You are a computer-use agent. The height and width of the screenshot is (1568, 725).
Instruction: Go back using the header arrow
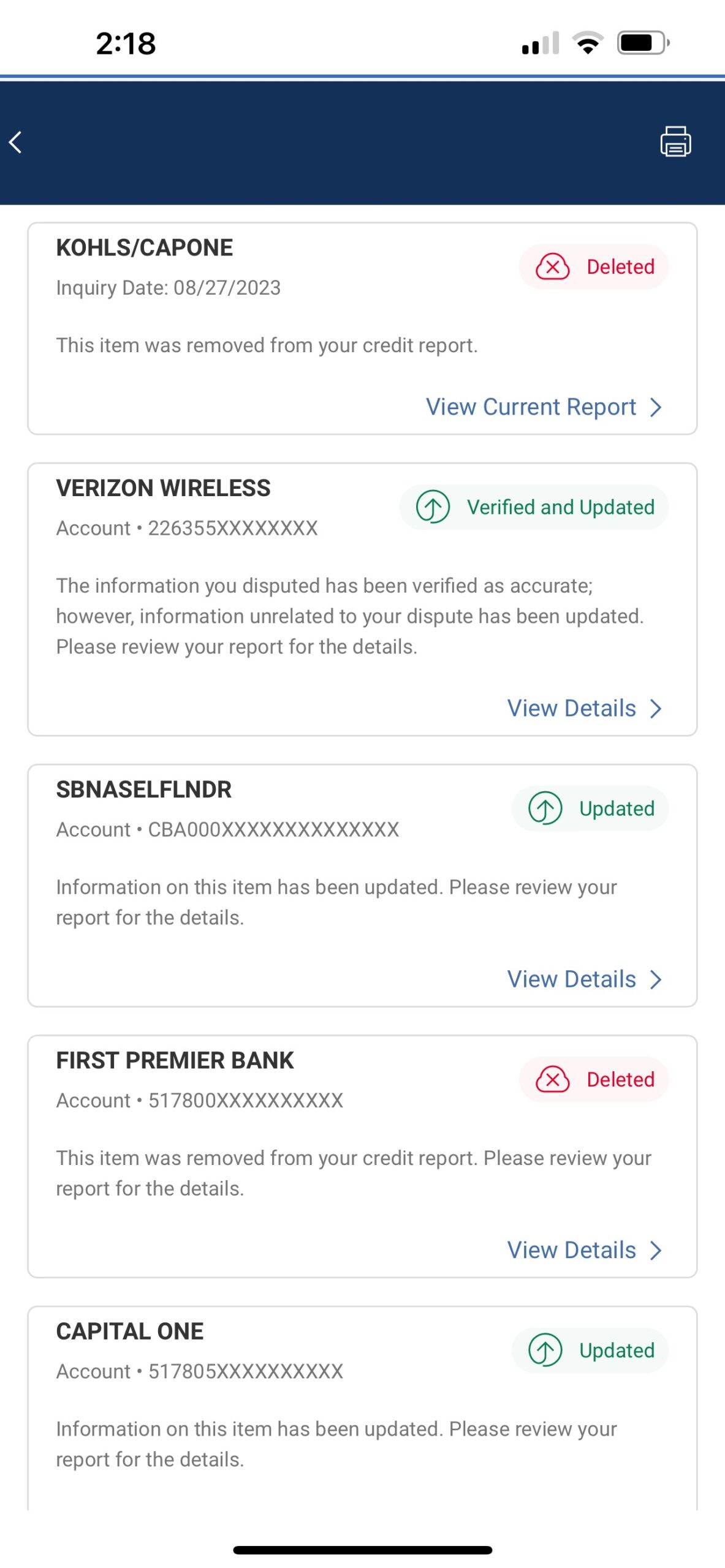coord(16,142)
